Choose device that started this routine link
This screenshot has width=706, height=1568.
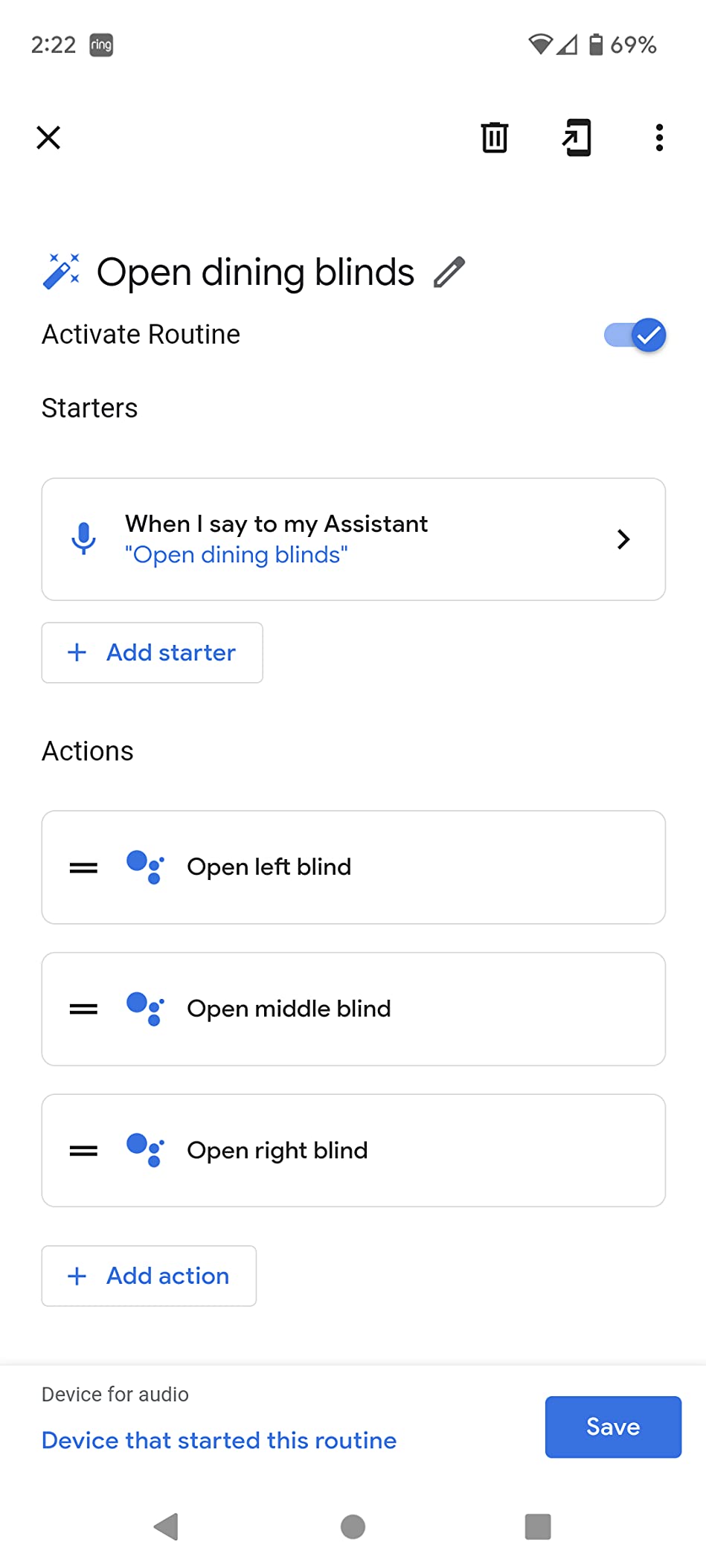219,1440
